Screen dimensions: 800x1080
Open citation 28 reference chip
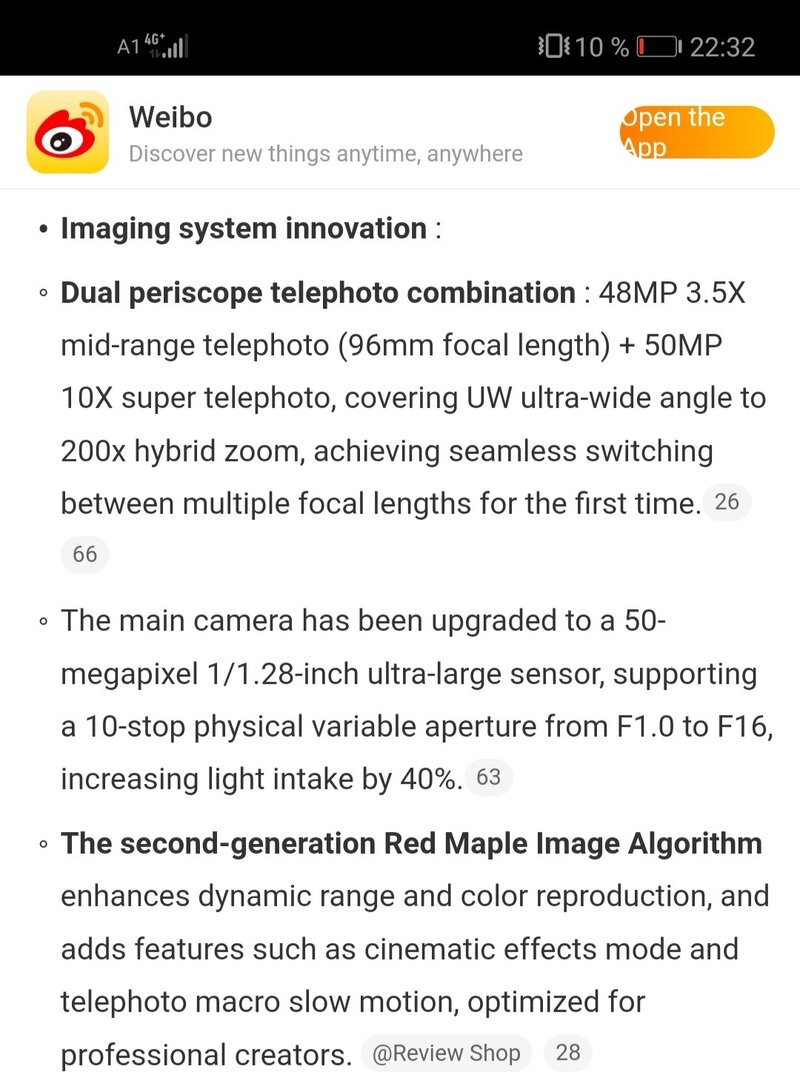tap(568, 1052)
